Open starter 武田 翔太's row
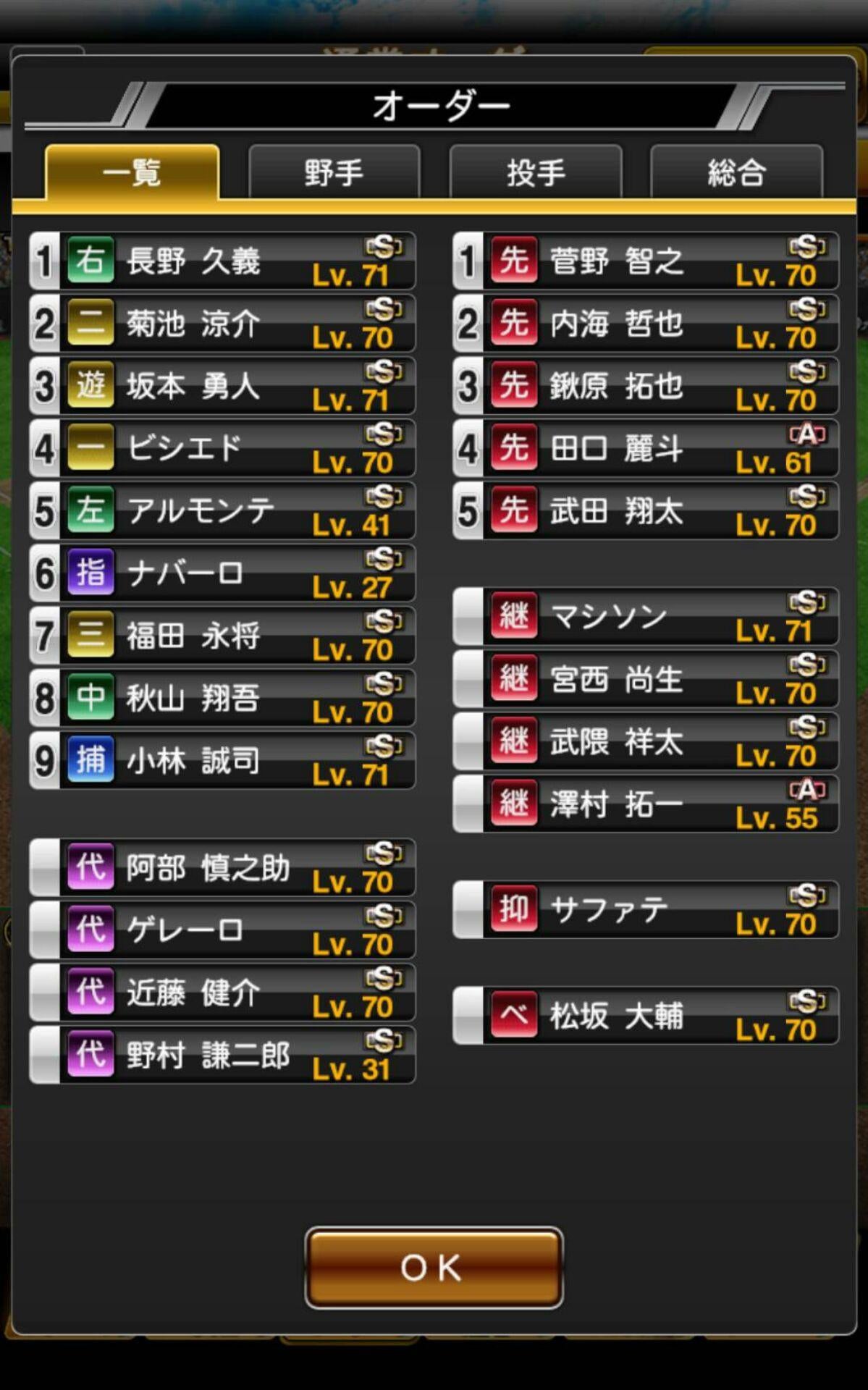 click(645, 510)
